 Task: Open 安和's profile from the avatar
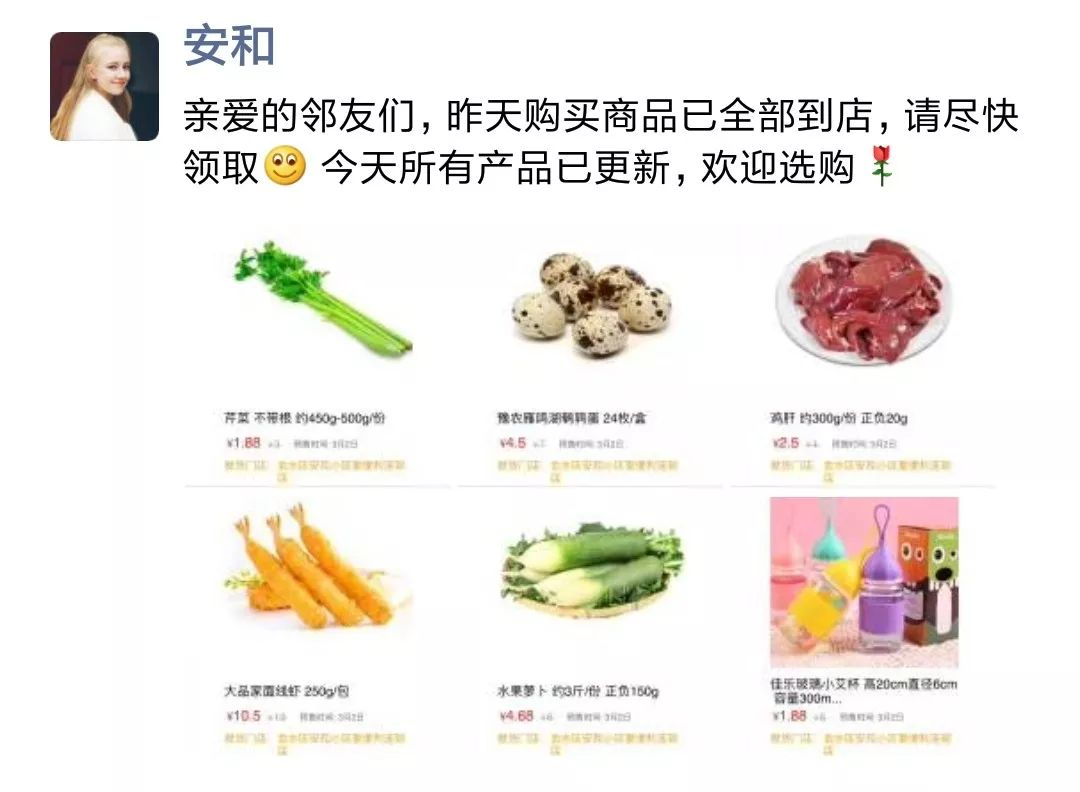click(x=104, y=86)
